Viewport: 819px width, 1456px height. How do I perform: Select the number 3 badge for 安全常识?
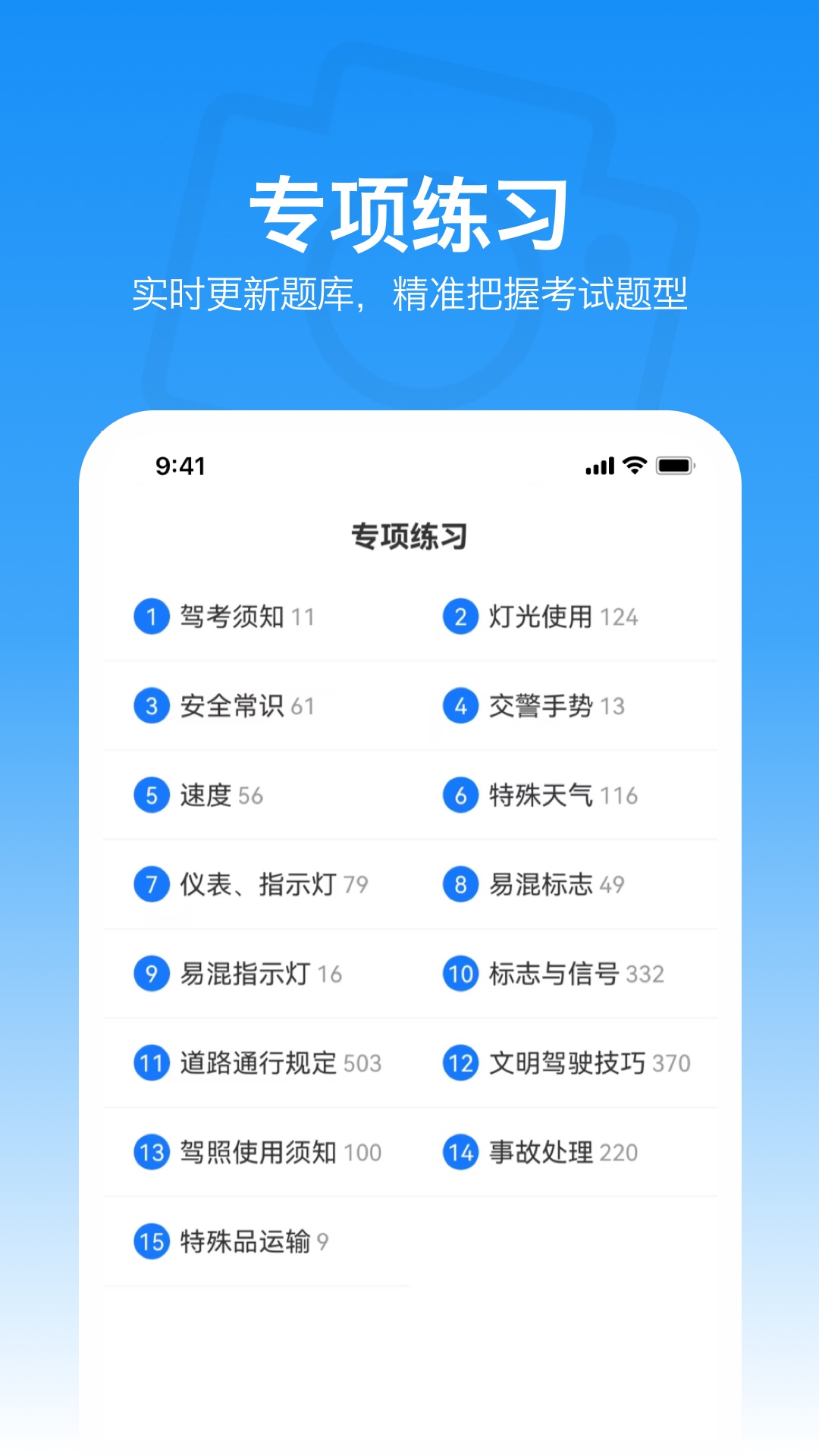(151, 707)
